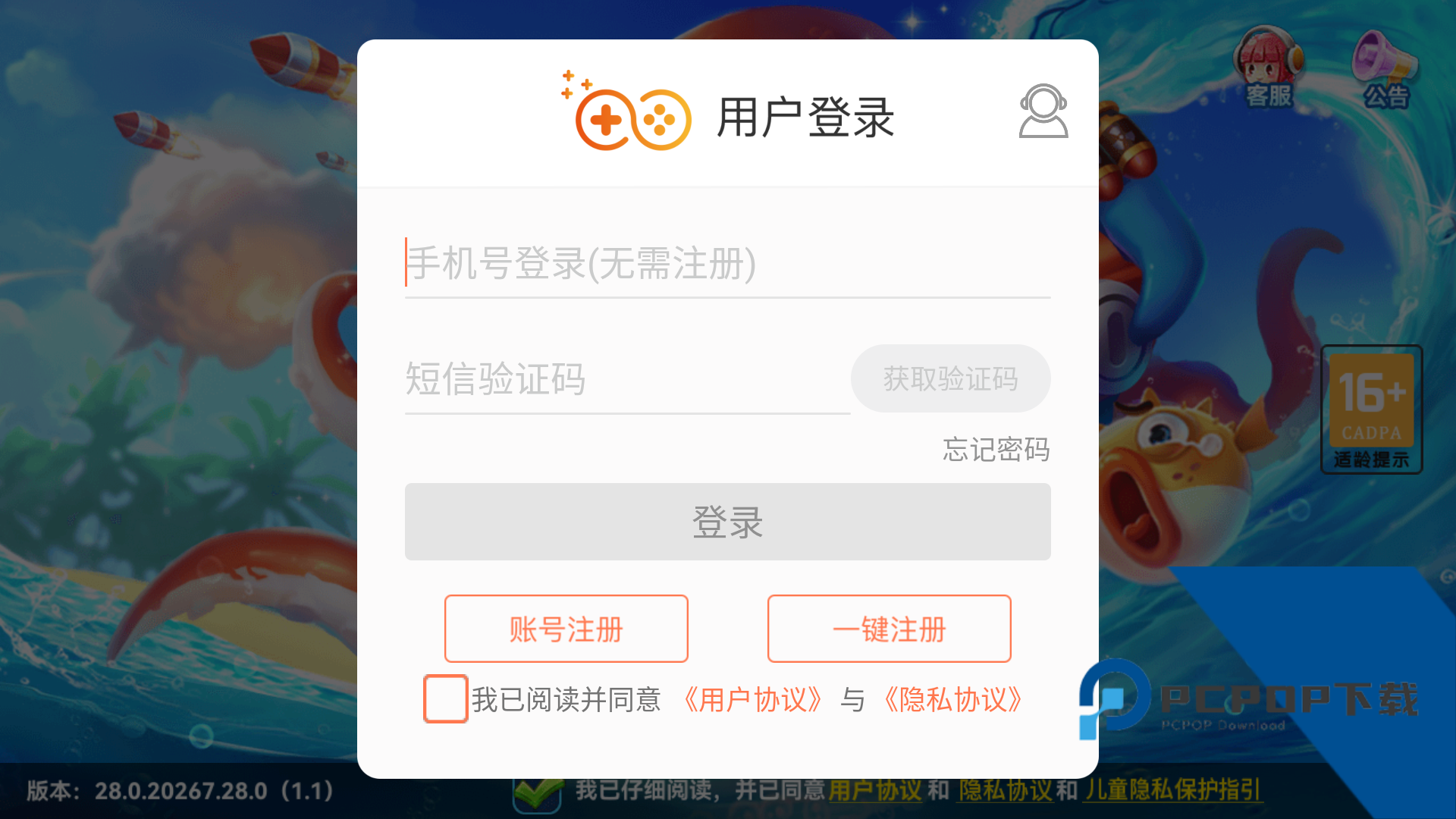Open 儿童隐私保护指引 link at bottom
Image resolution: width=1456 pixels, height=819 pixels.
pyautogui.click(x=1172, y=790)
